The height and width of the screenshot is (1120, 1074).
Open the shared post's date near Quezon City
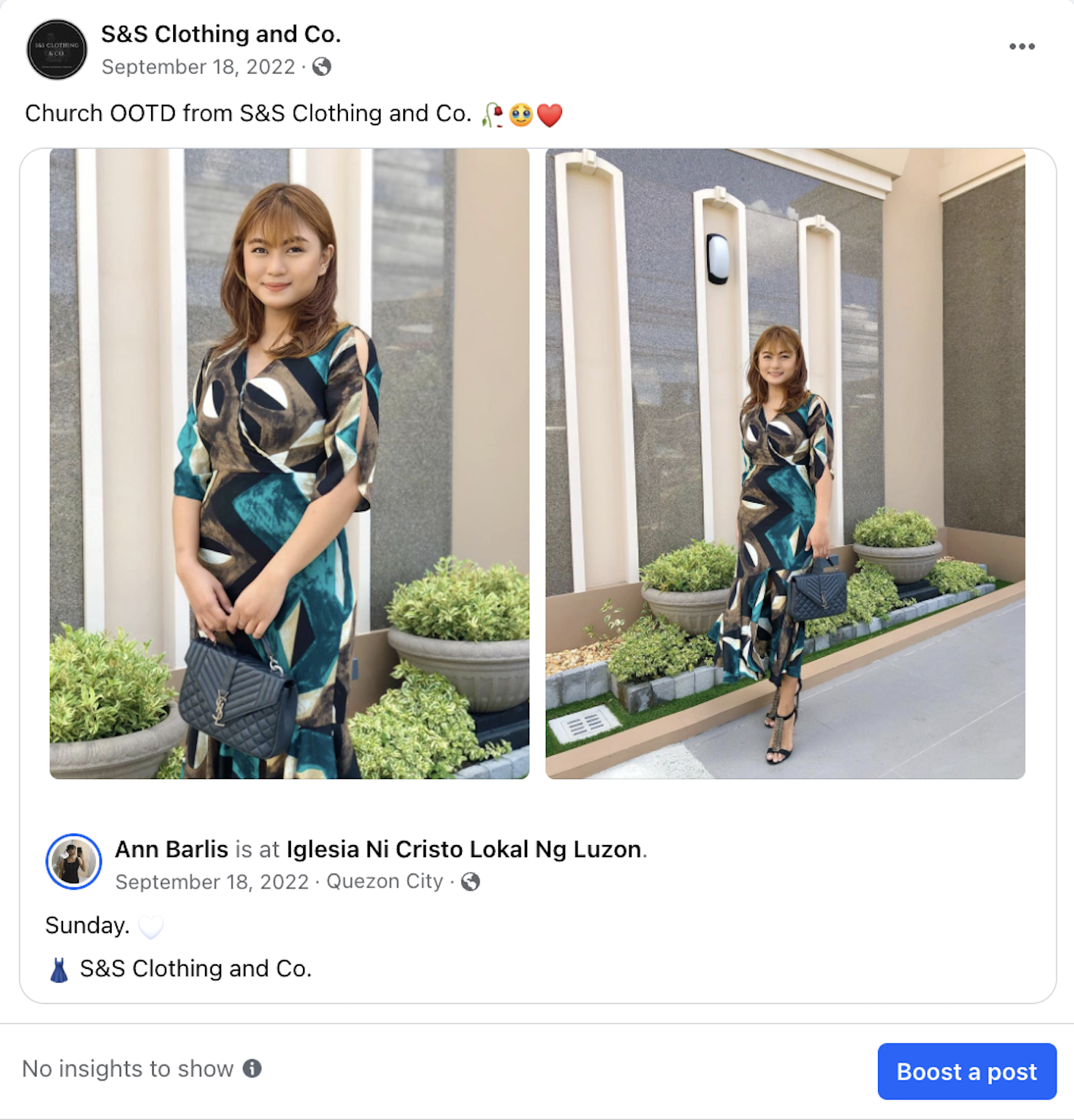(x=212, y=882)
